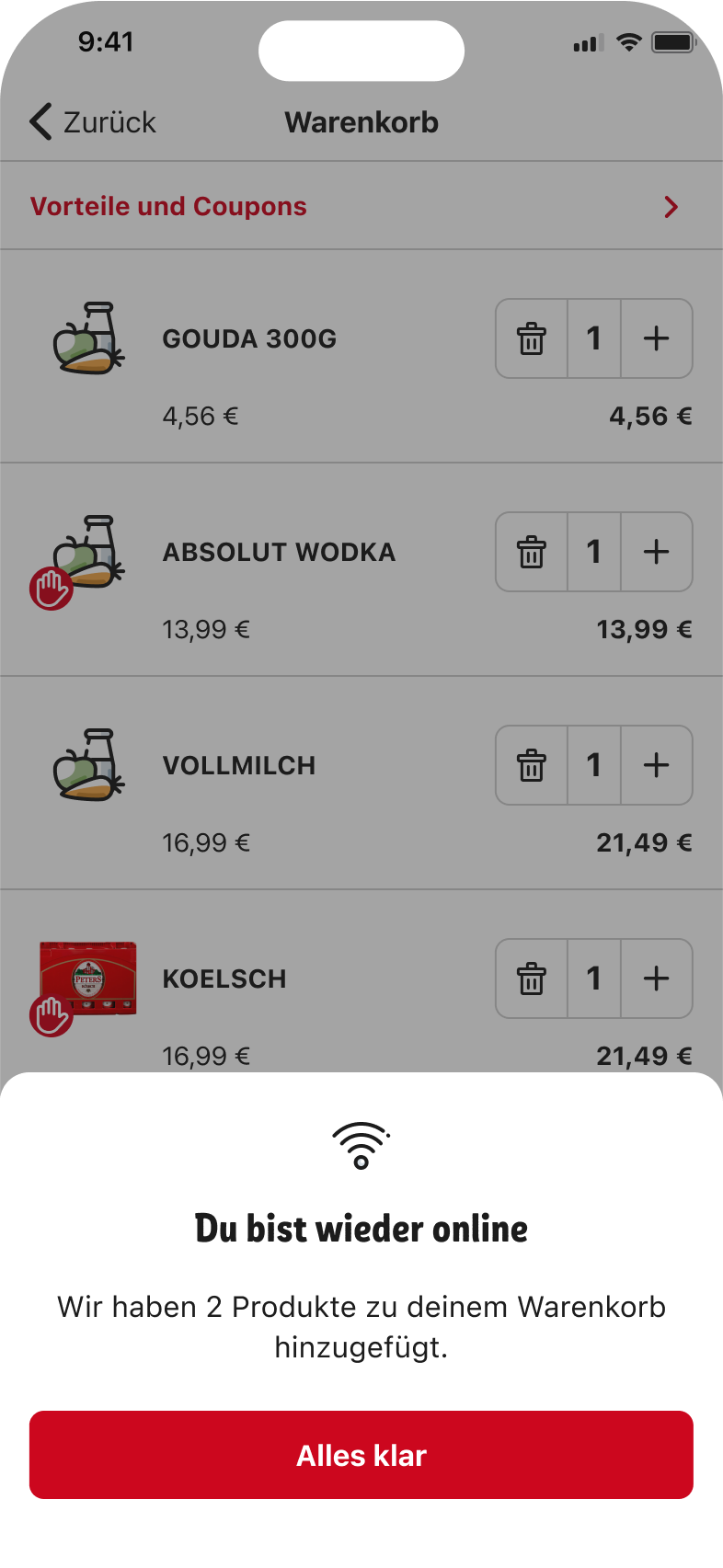Add one more VOLLMILCH using plus icon
This screenshot has width=723, height=1568.
(656, 765)
